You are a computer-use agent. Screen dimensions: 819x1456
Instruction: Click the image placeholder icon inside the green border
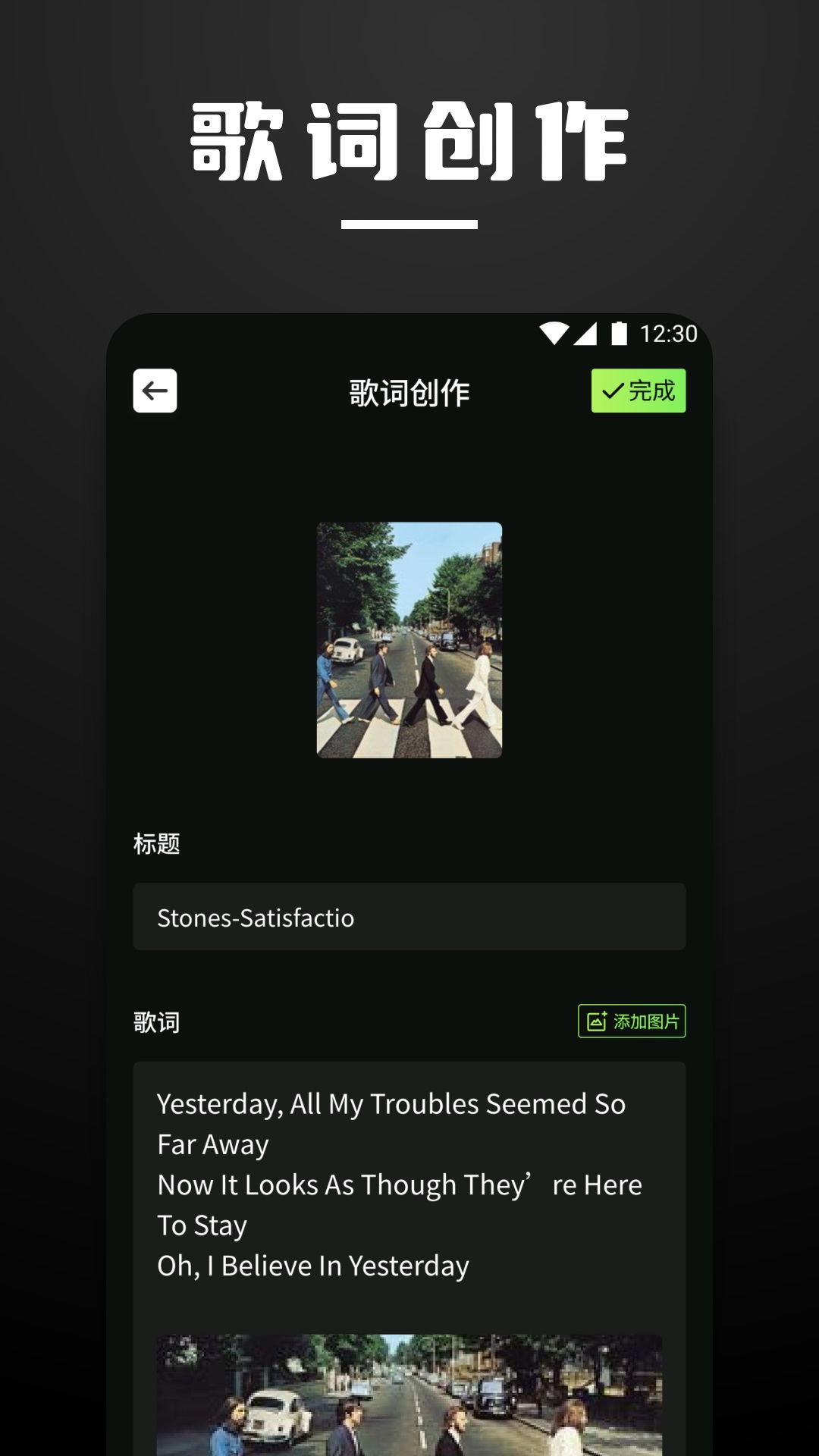(x=596, y=1022)
